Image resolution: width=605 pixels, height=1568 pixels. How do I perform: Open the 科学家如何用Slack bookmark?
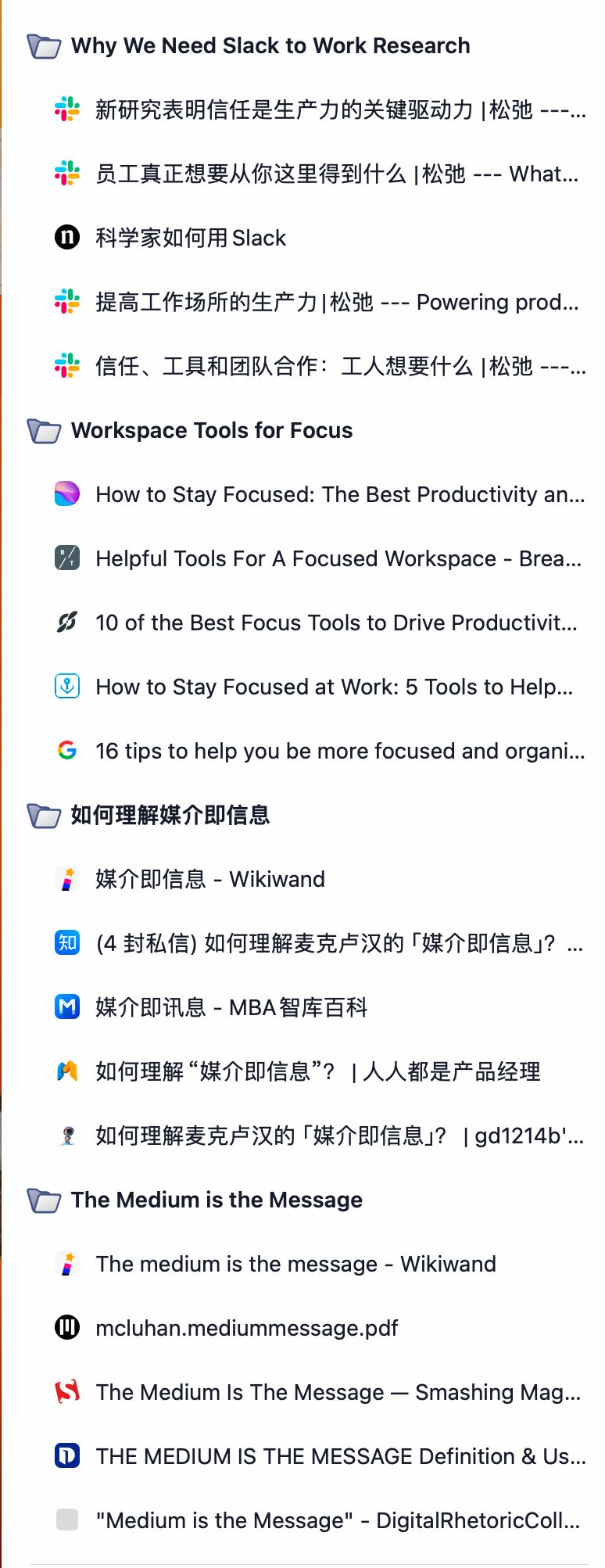(191, 239)
